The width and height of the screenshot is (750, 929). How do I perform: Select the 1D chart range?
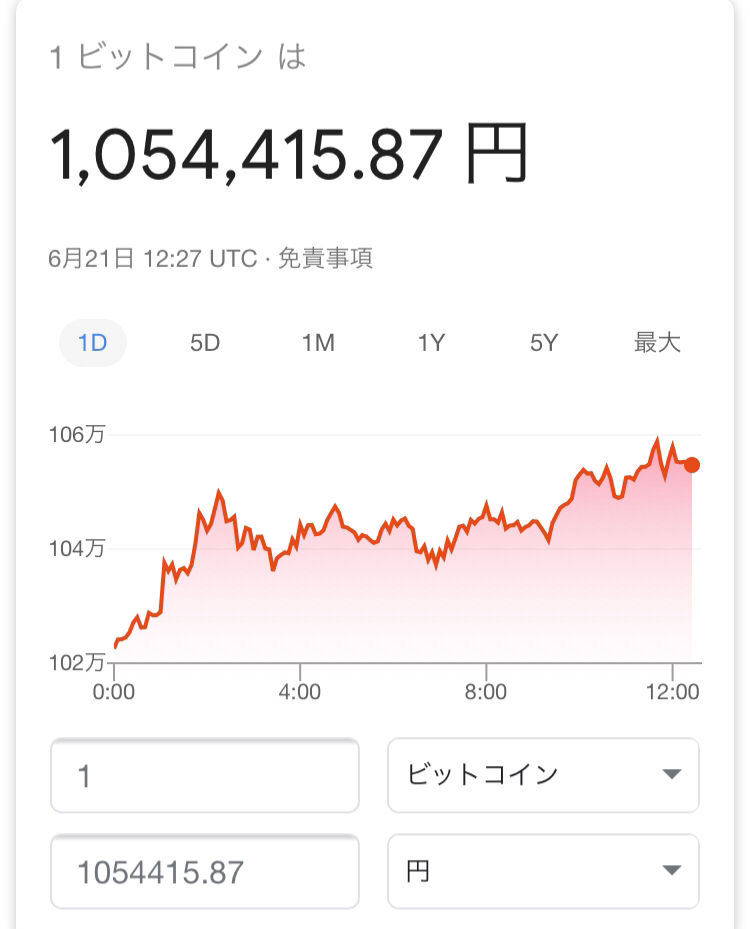pyautogui.click(x=93, y=343)
